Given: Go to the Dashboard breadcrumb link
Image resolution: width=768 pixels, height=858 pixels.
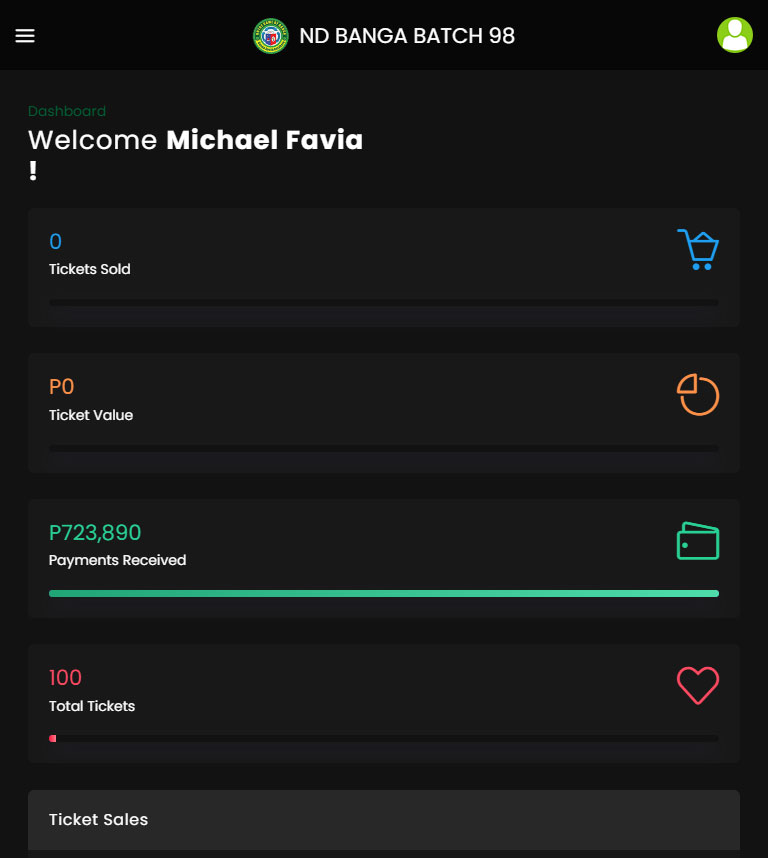Looking at the screenshot, I should tap(67, 111).
